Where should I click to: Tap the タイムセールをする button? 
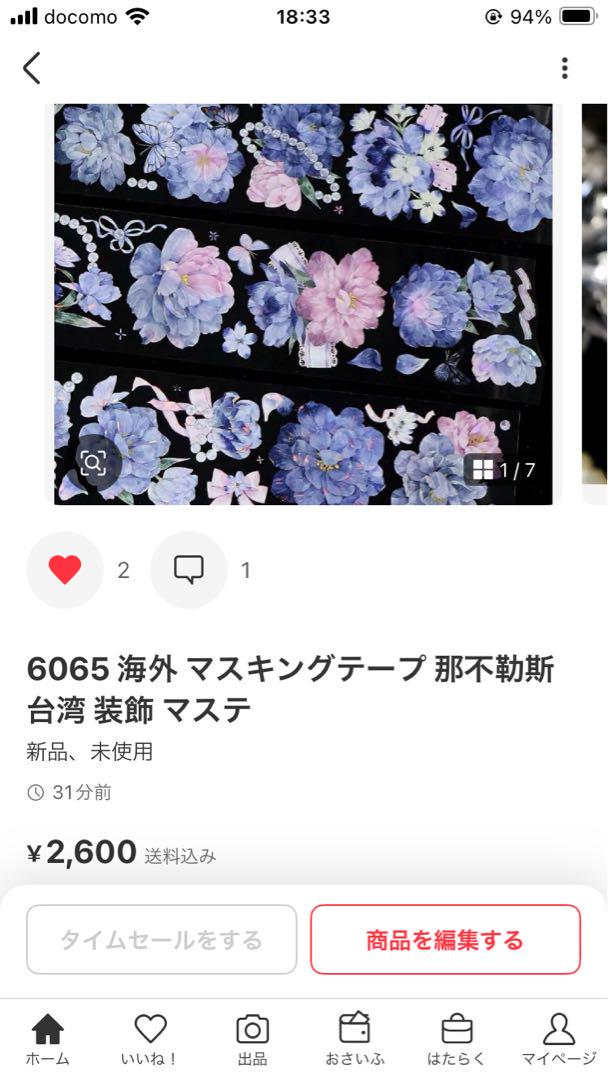pyautogui.click(x=162, y=939)
